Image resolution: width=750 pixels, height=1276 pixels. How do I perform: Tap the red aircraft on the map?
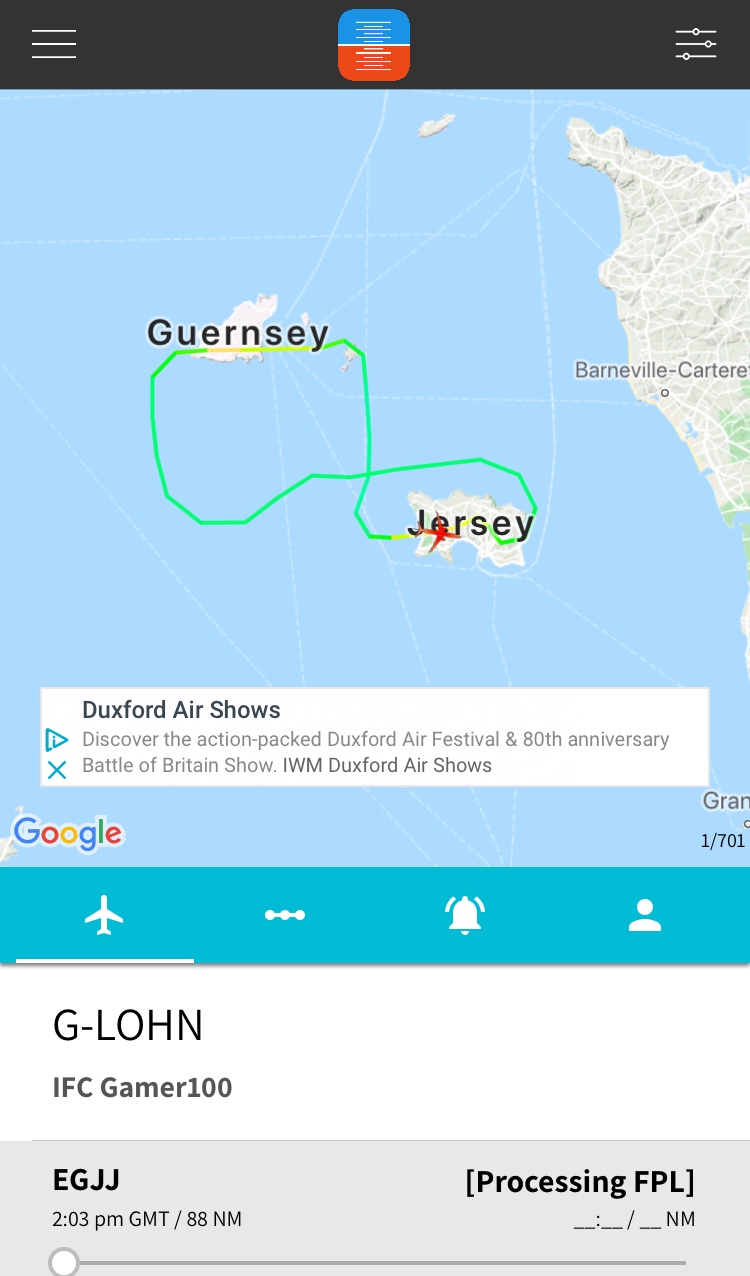(438, 532)
